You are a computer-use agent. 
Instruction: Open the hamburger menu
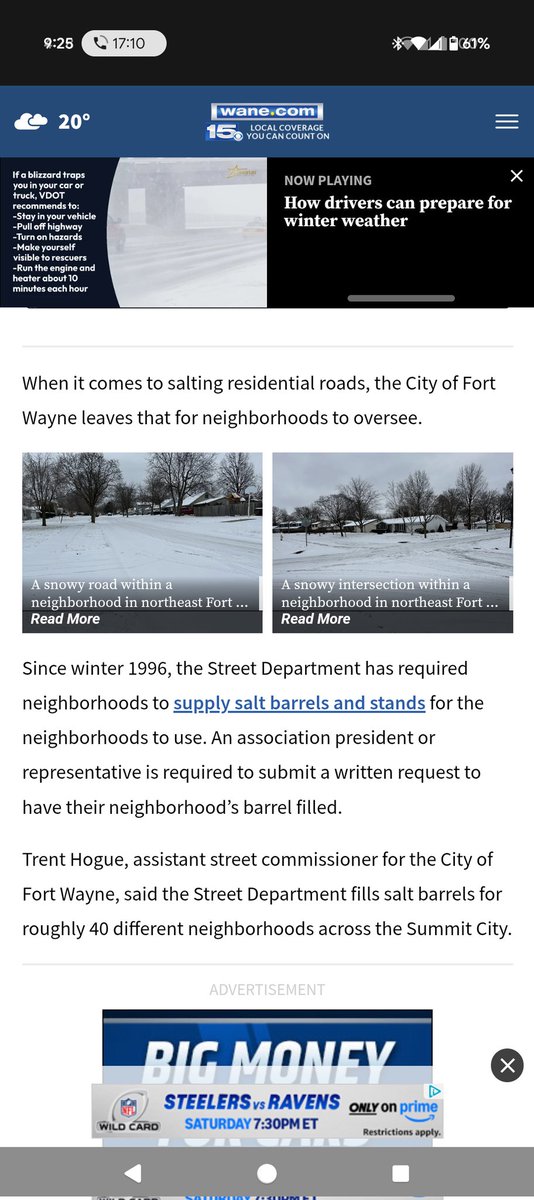point(507,121)
